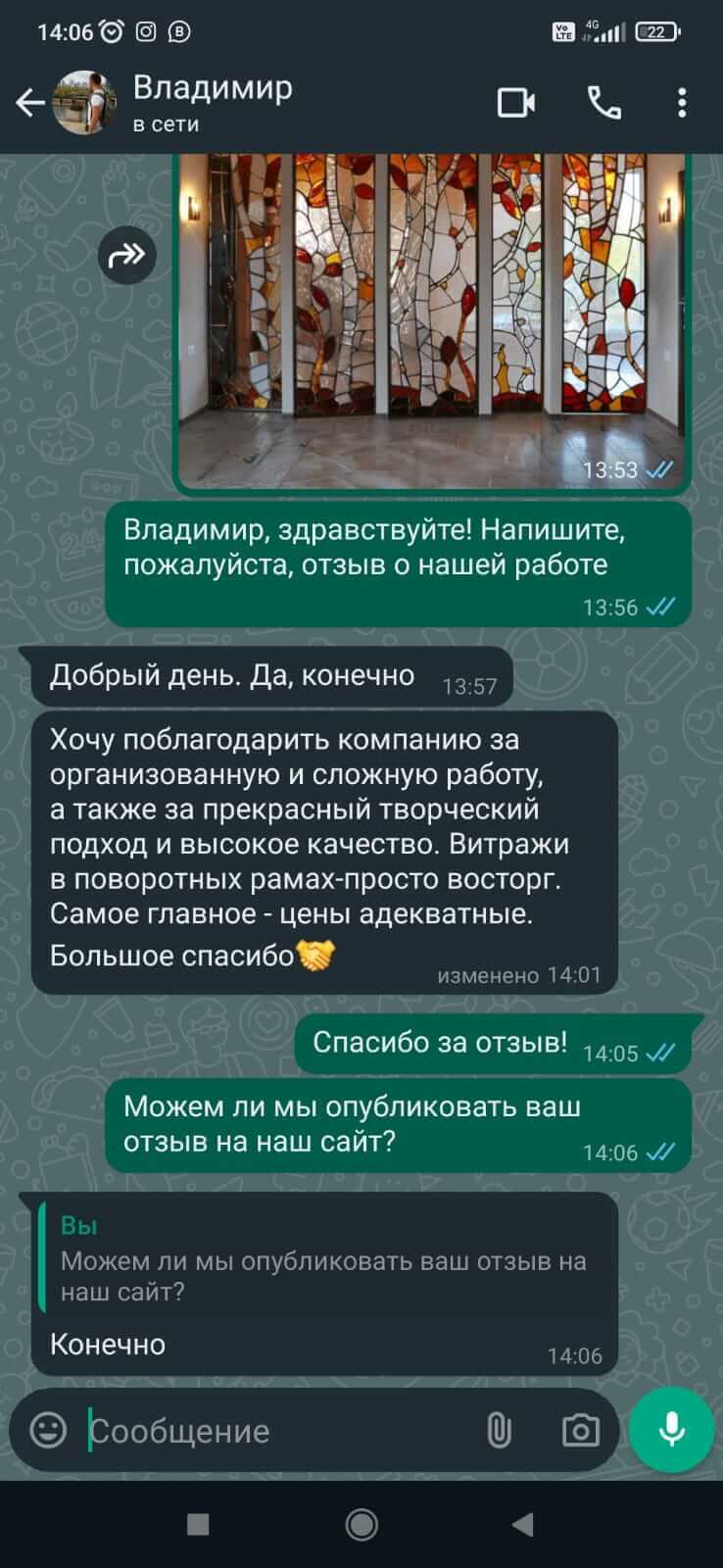Open recent apps via square button
The height and width of the screenshot is (1568, 723).
[198, 1524]
